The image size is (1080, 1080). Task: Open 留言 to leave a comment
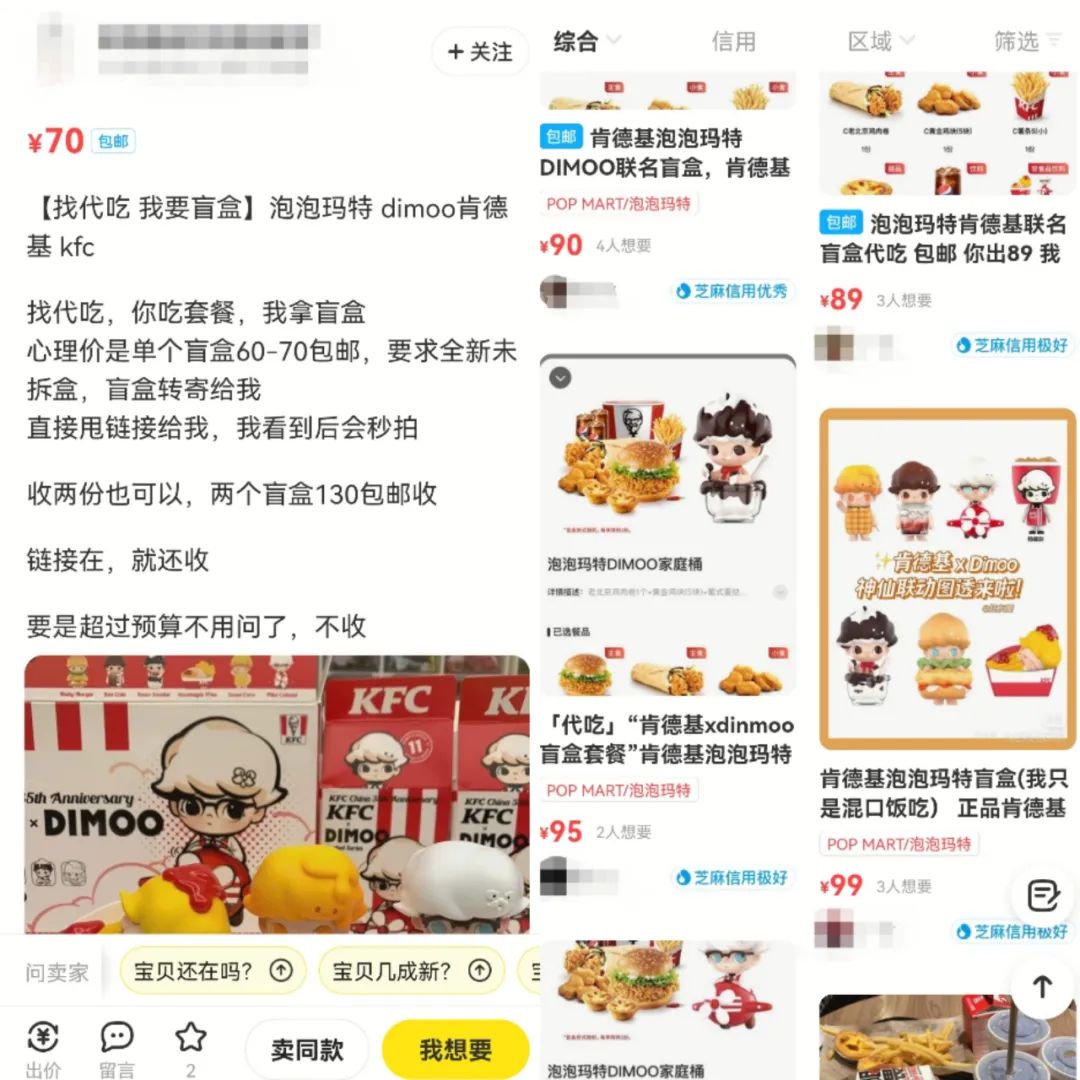coord(117,1048)
